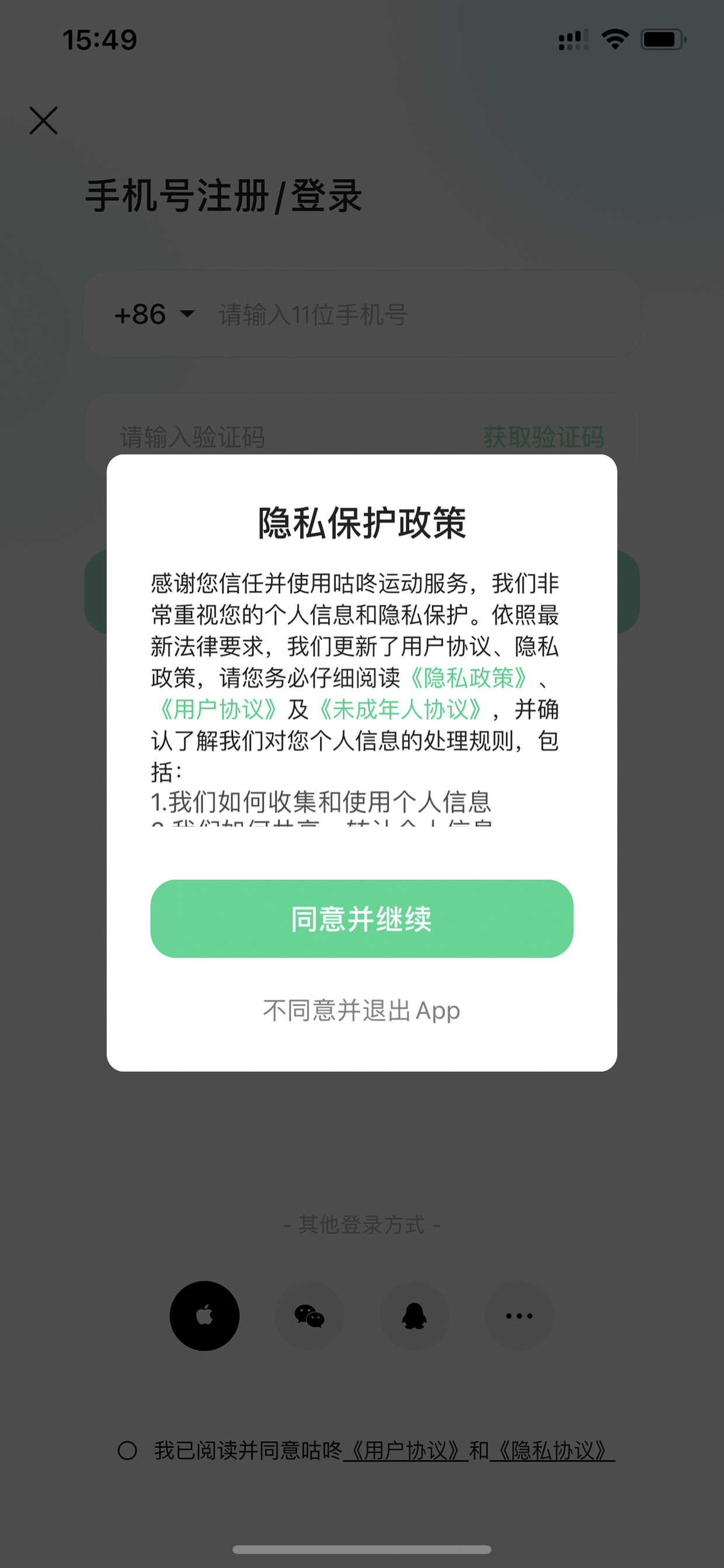The width and height of the screenshot is (724, 1568).
Task: Sign in with Apple icon
Action: click(204, 1316)
